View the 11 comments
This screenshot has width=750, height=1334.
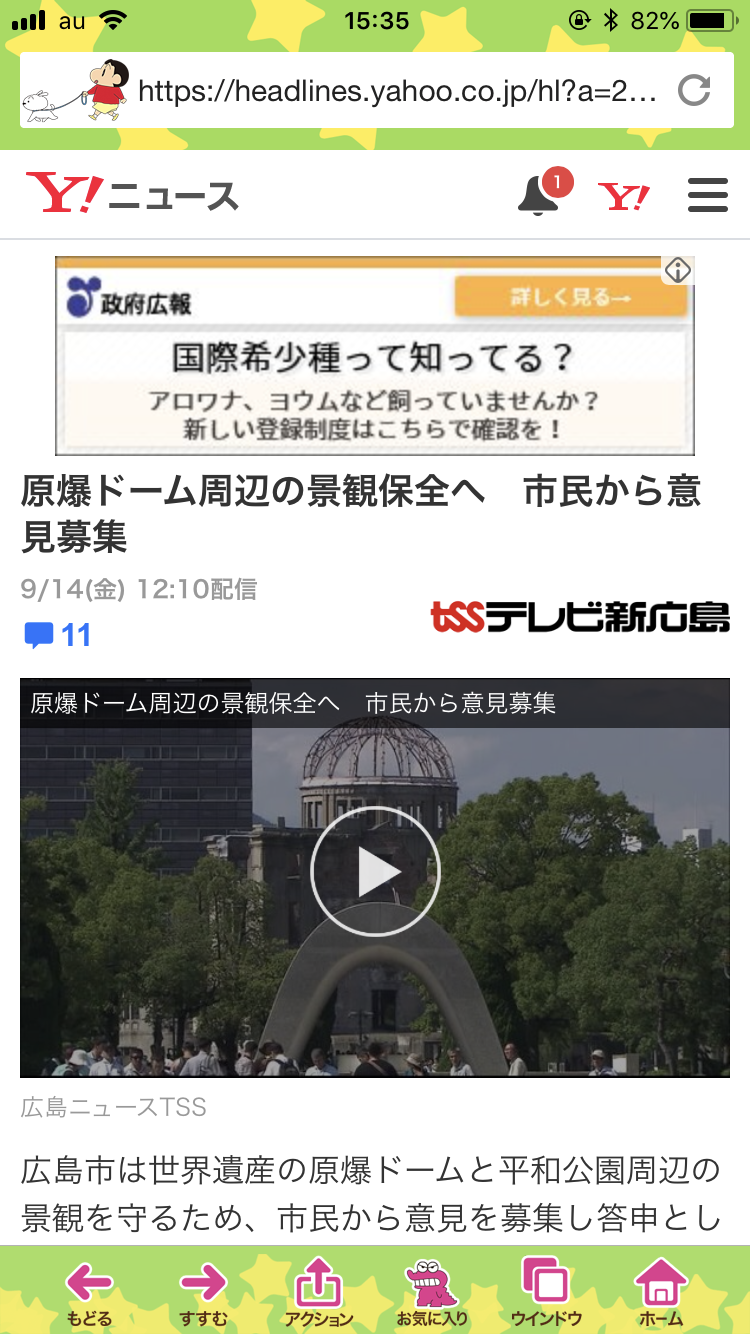(x=57, y=635)
